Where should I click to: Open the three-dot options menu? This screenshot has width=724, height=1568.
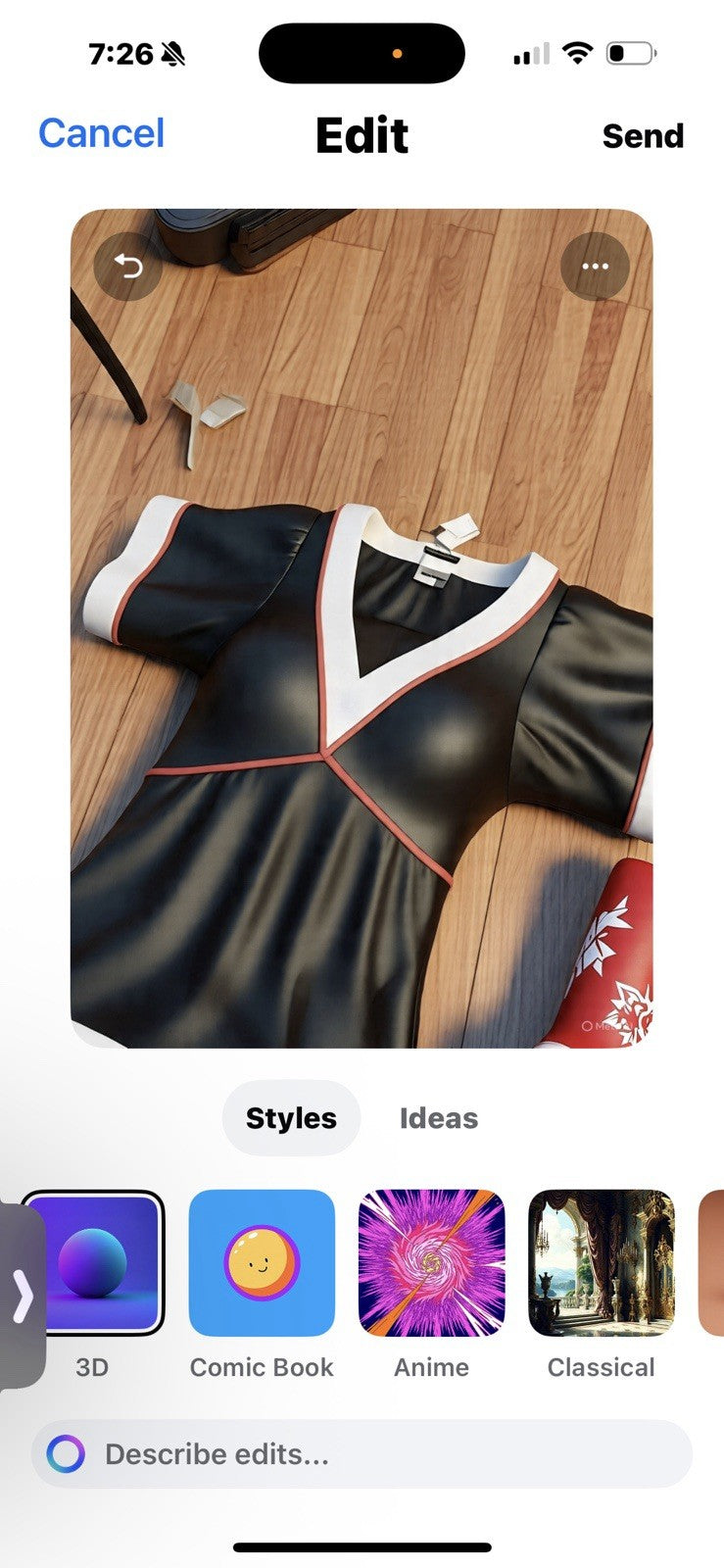pyautogui.click(x=595, y=266)
